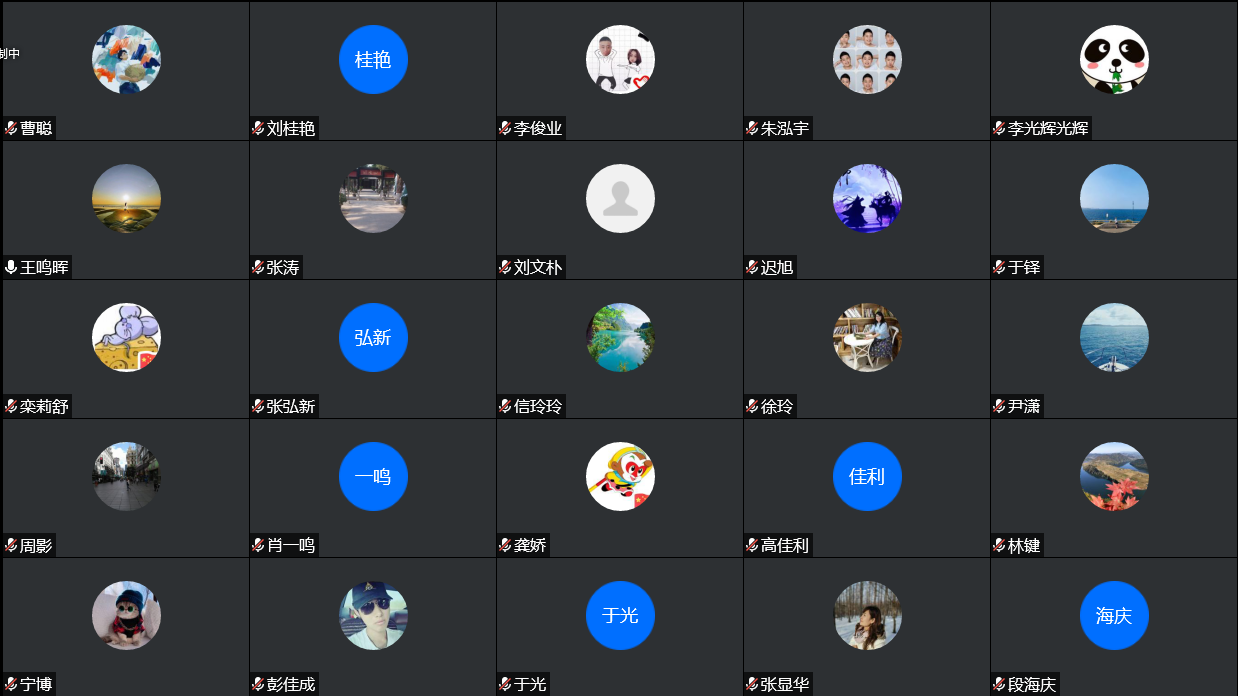This screenshot has height=696, width=1238.
Task: Open 栾莉舒's participant tile
Action: pyautogui.click(x=126, y=348)
